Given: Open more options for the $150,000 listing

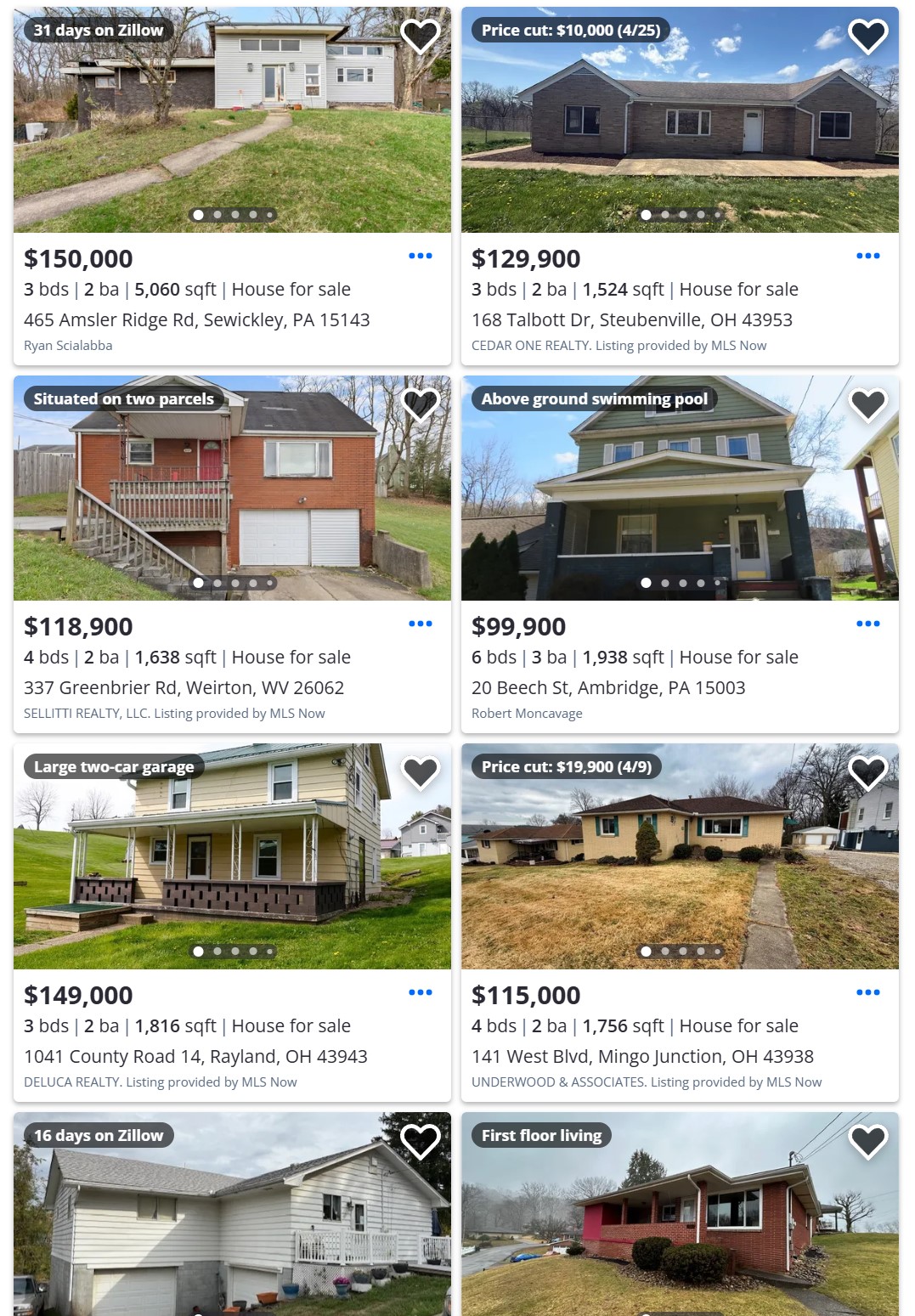Looking at the screenshot, I should coord(420,256).
